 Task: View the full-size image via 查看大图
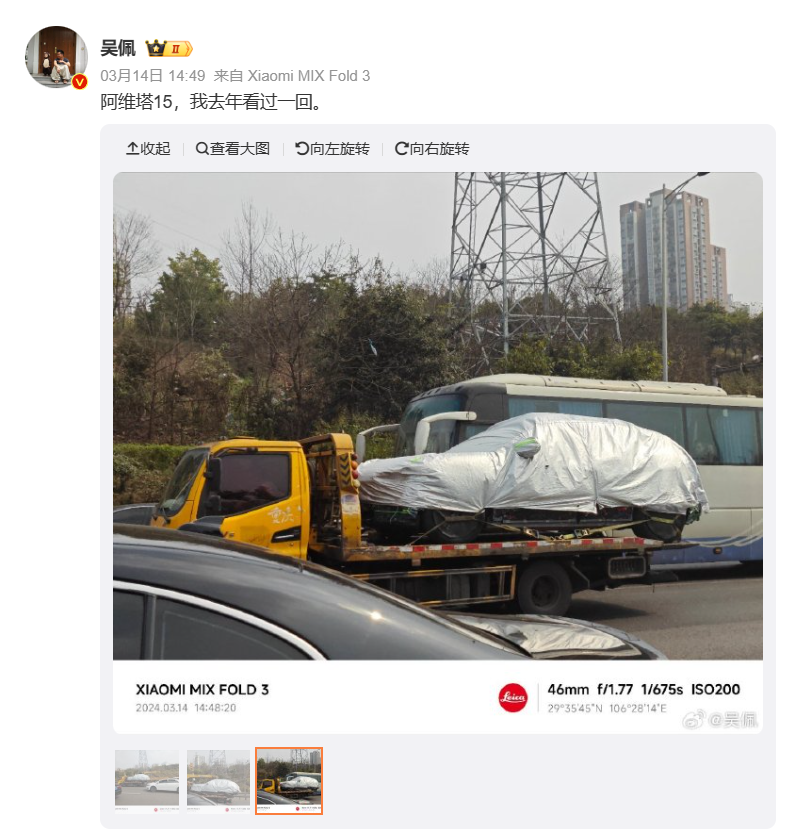pos(233,148)
